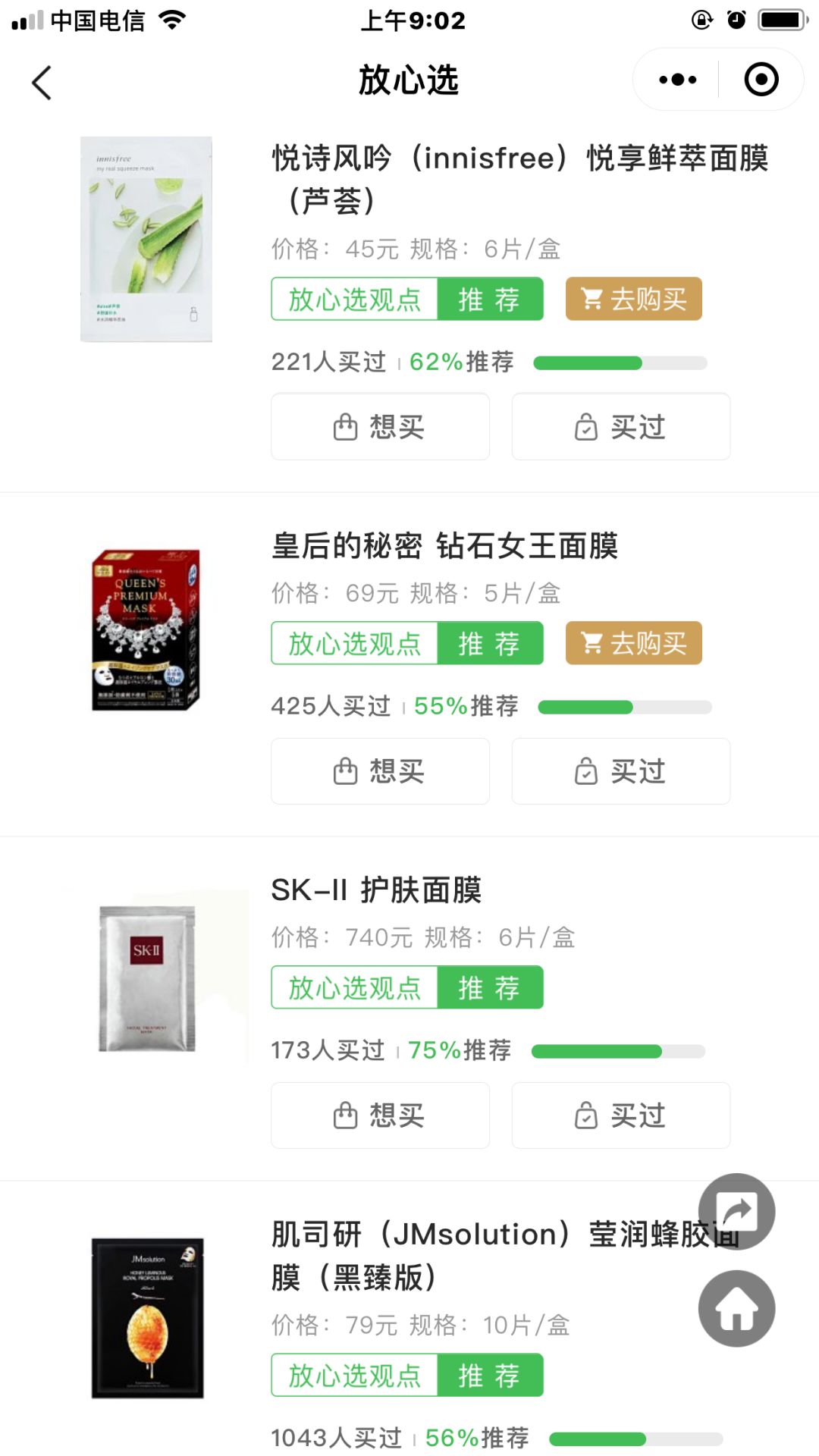Tap the target circle icon in top capsule
Viewport: 819px width, 1456px height.
761,79
